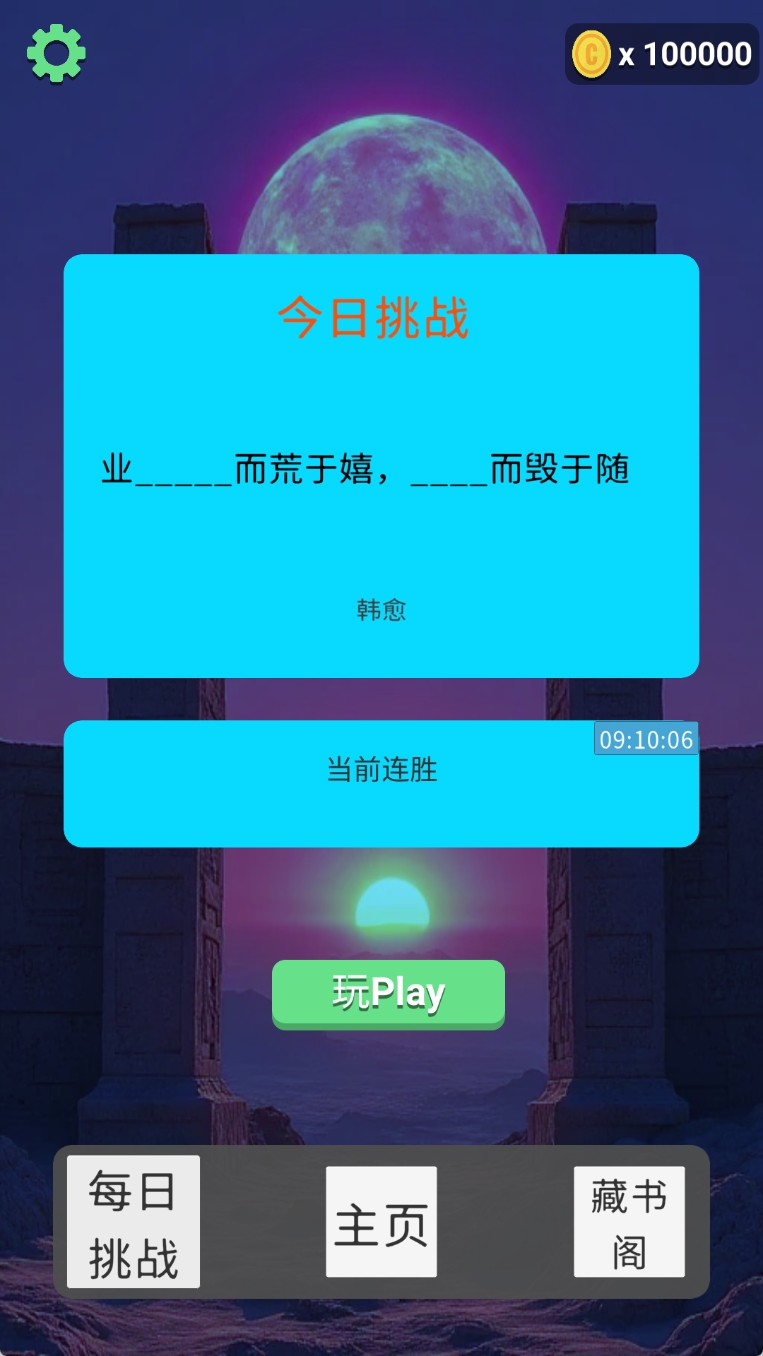Switch to the 每日挑战 tab
Screen dimensions: 763x1356
(133, 1221)
